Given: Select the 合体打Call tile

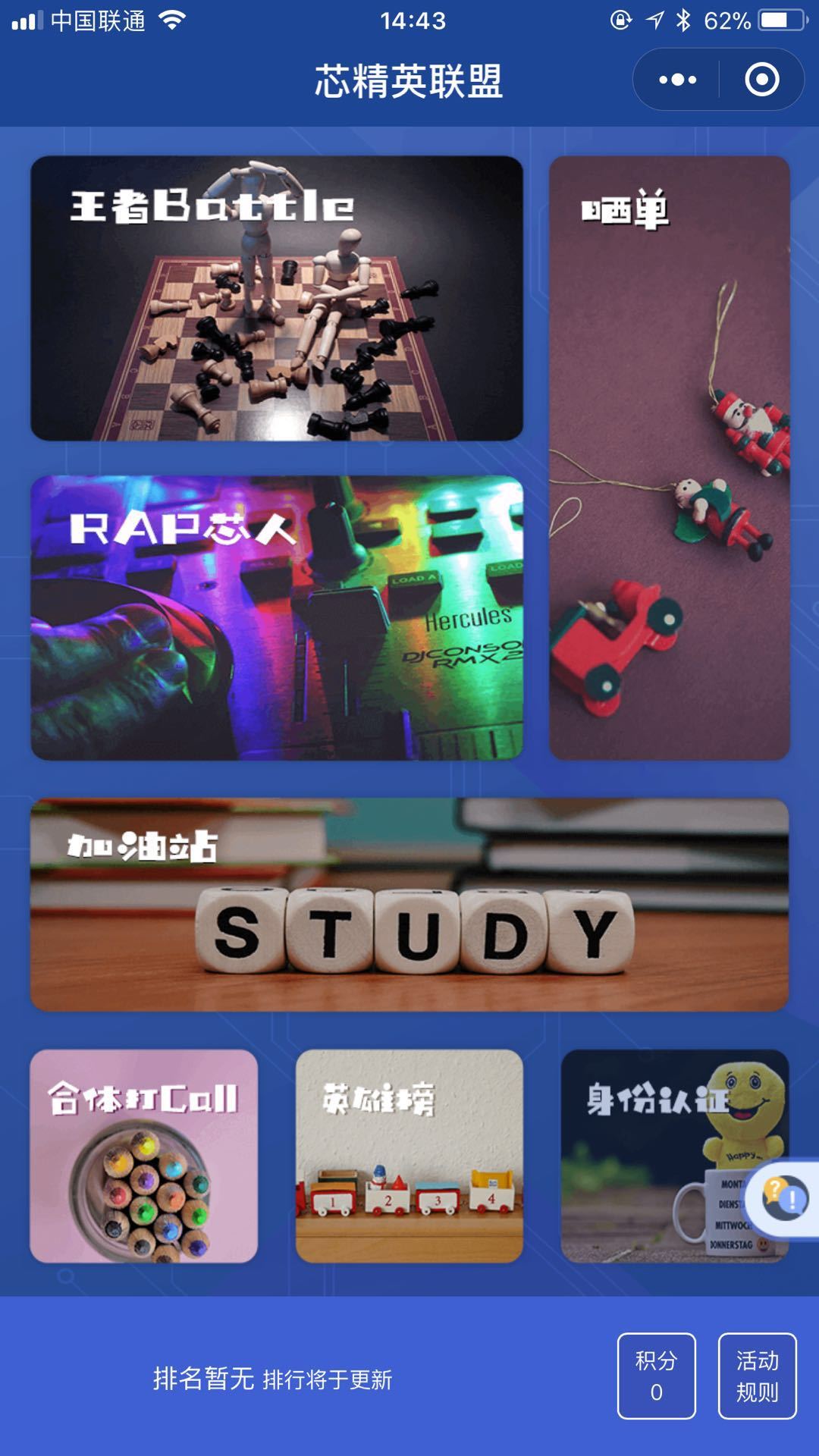Looking at the screenshot, I should (x=144, y=1156).
